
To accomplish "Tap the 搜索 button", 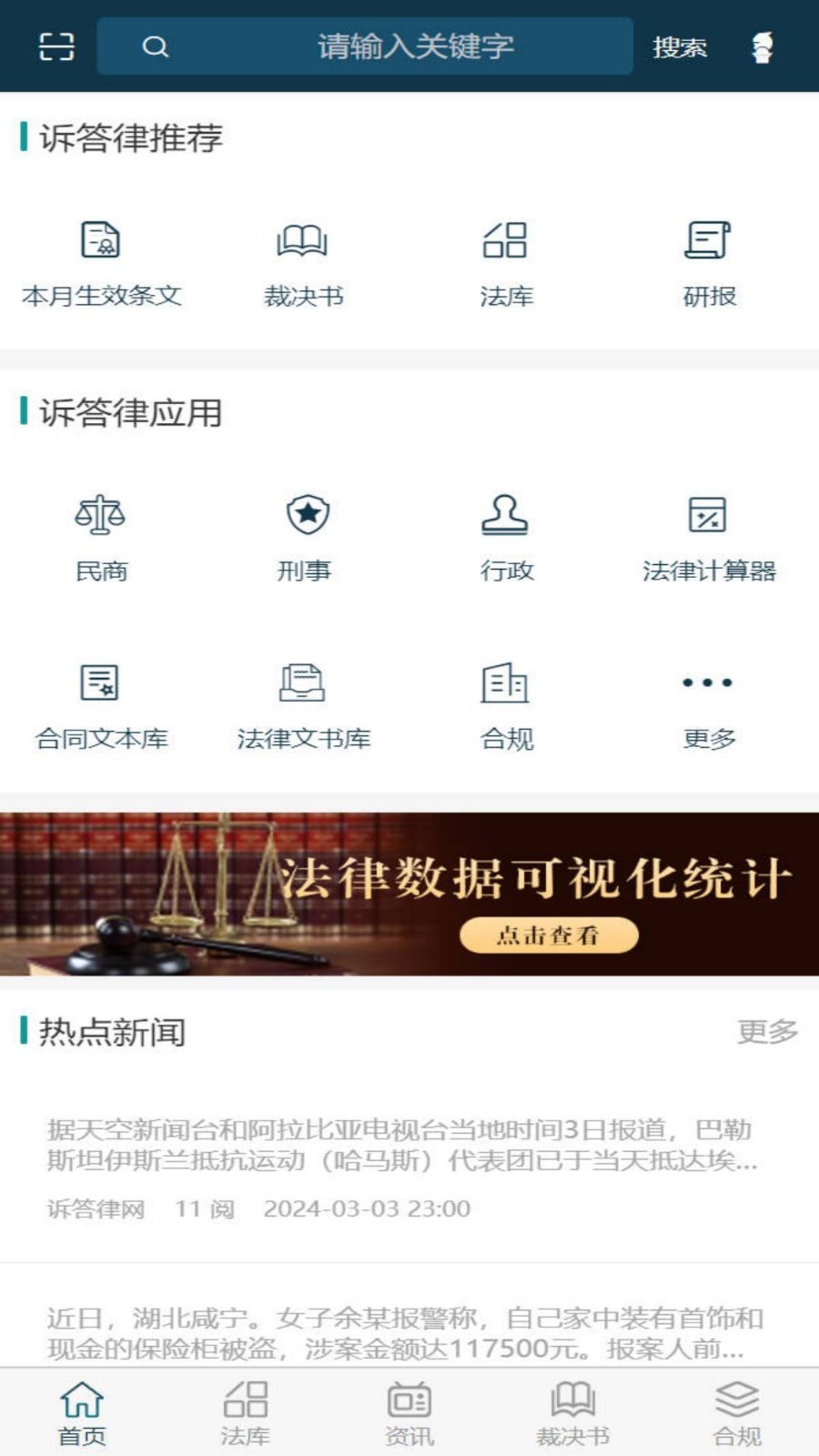I will tap(679, 47).
